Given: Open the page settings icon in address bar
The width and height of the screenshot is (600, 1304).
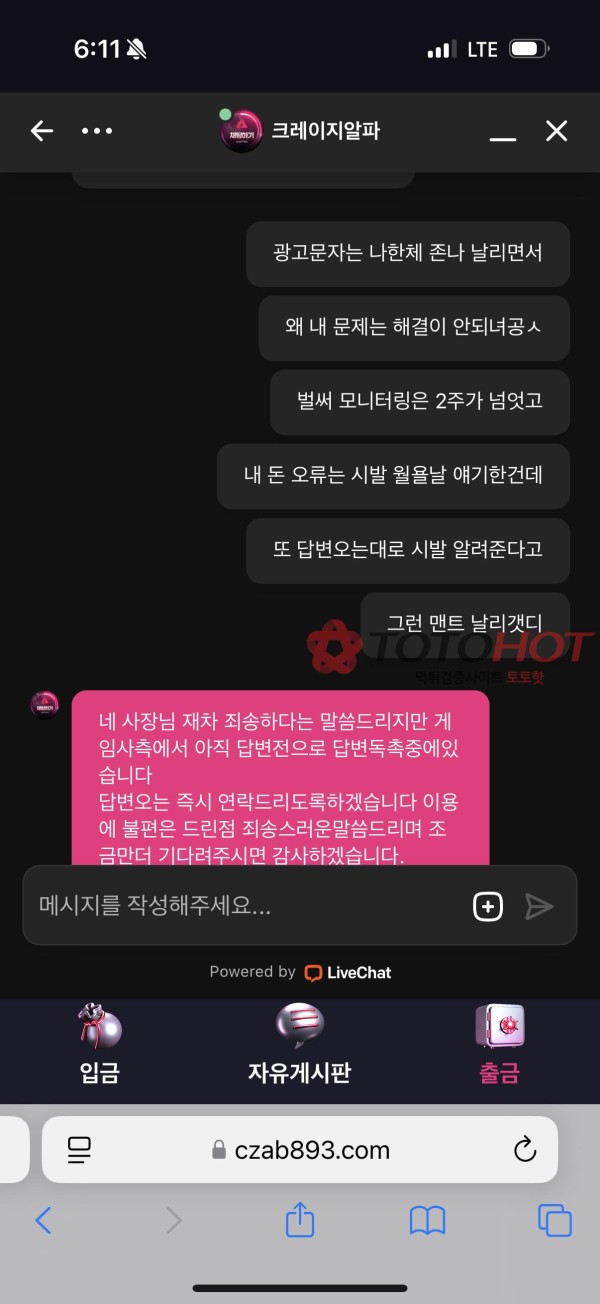Looking at the screenshot, I should click(80, 1150).
